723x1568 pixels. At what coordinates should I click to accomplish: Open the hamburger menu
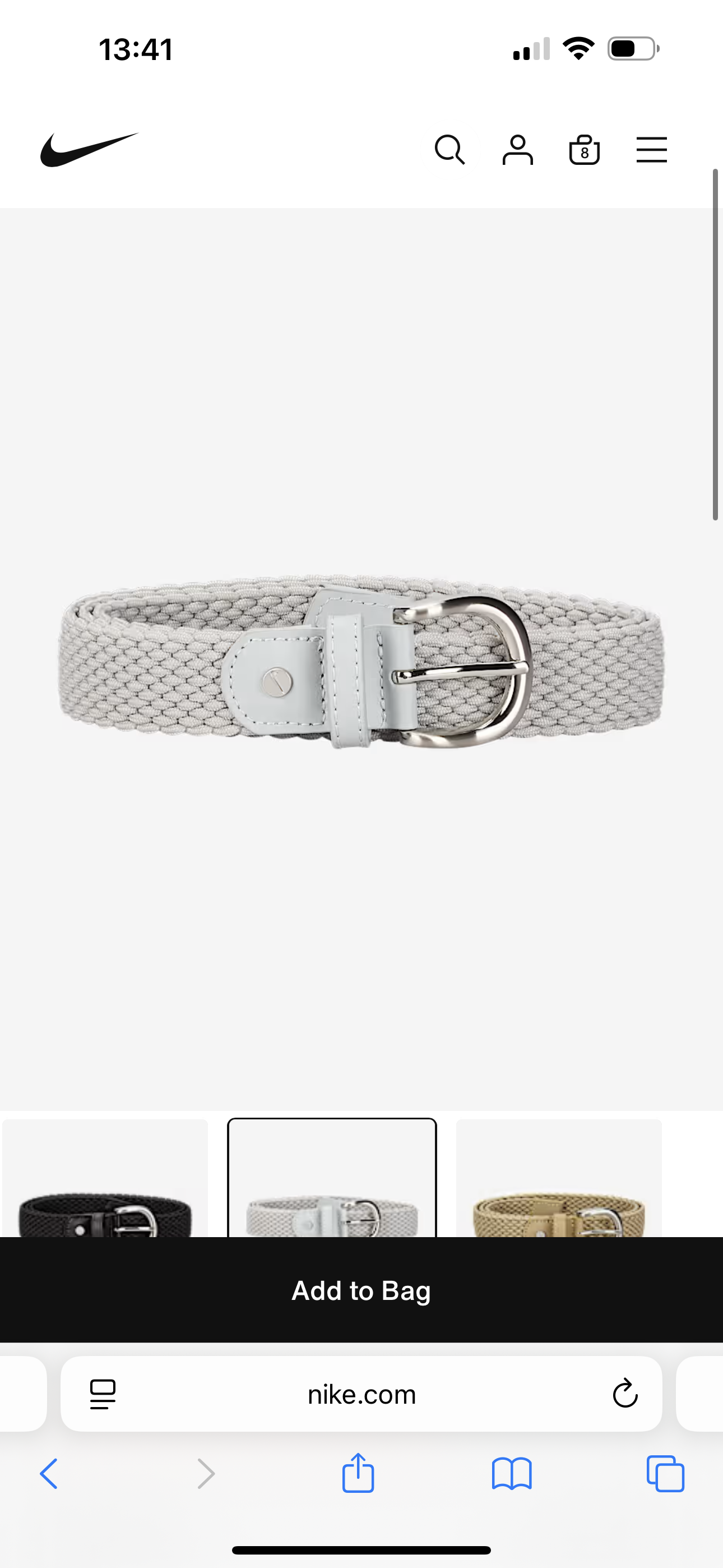651,150
